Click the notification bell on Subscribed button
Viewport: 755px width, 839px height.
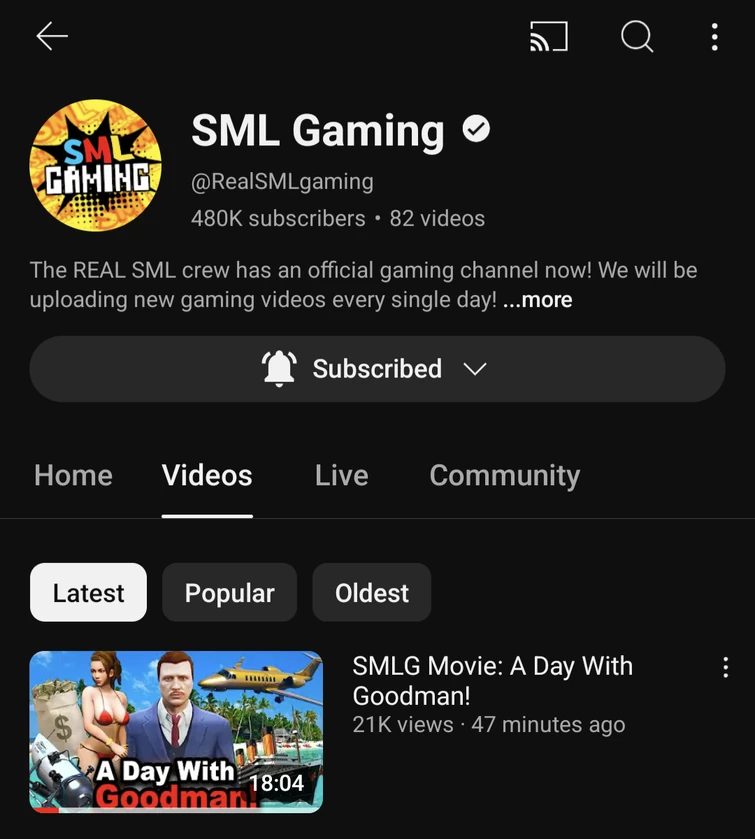[279, 369]
